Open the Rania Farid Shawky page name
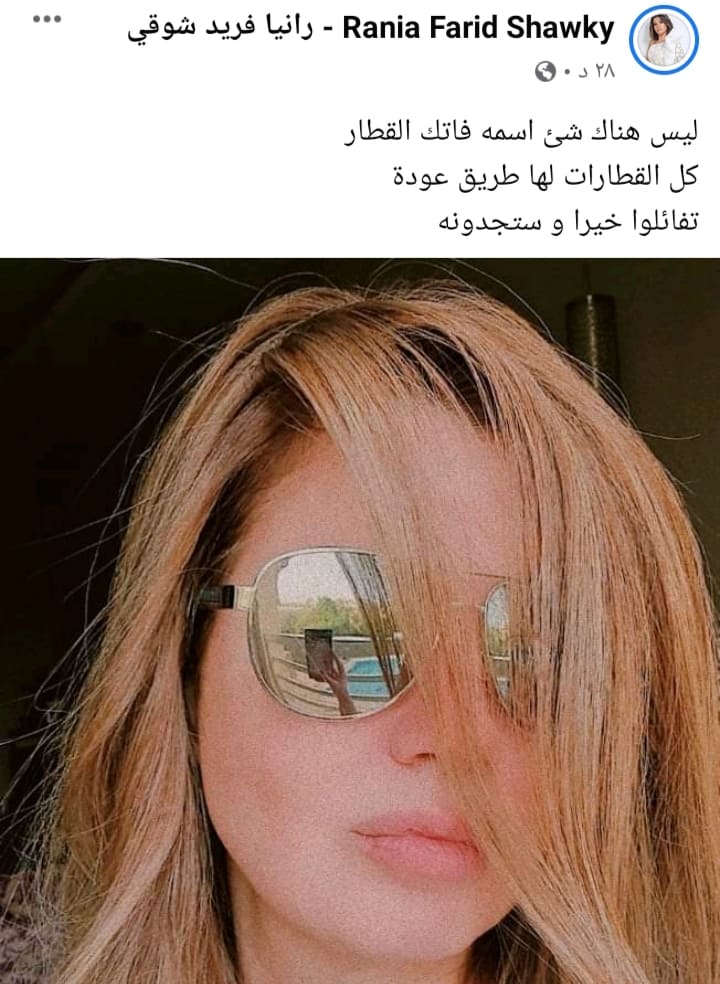Screen dimensions: 720x984 pos(371,29)
